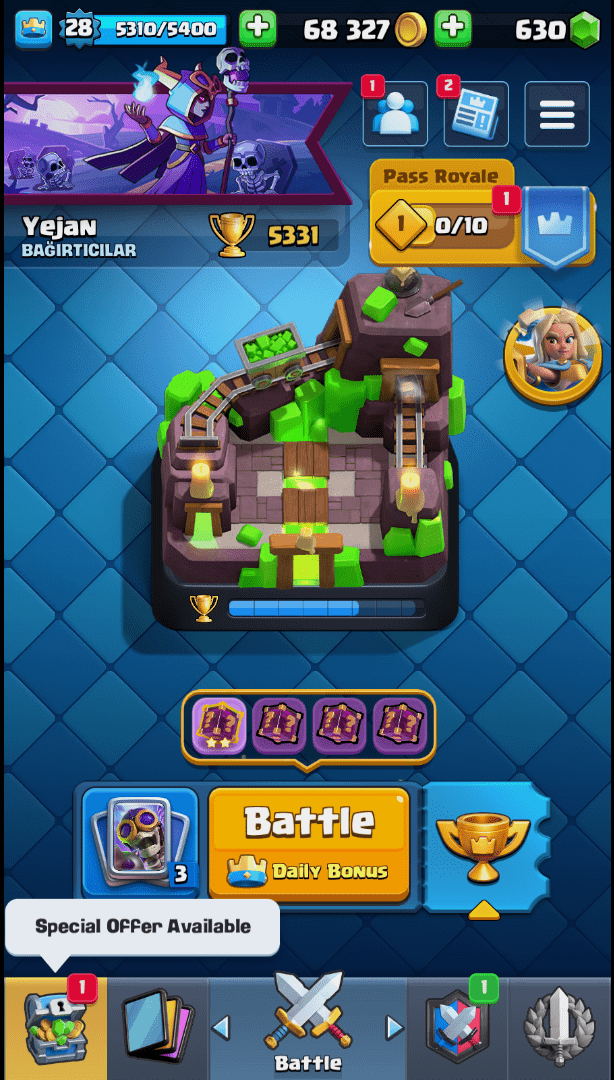Switch to the Clan tab
The width and height of the screenshot is (614, 1080).
pos(457,1027)
